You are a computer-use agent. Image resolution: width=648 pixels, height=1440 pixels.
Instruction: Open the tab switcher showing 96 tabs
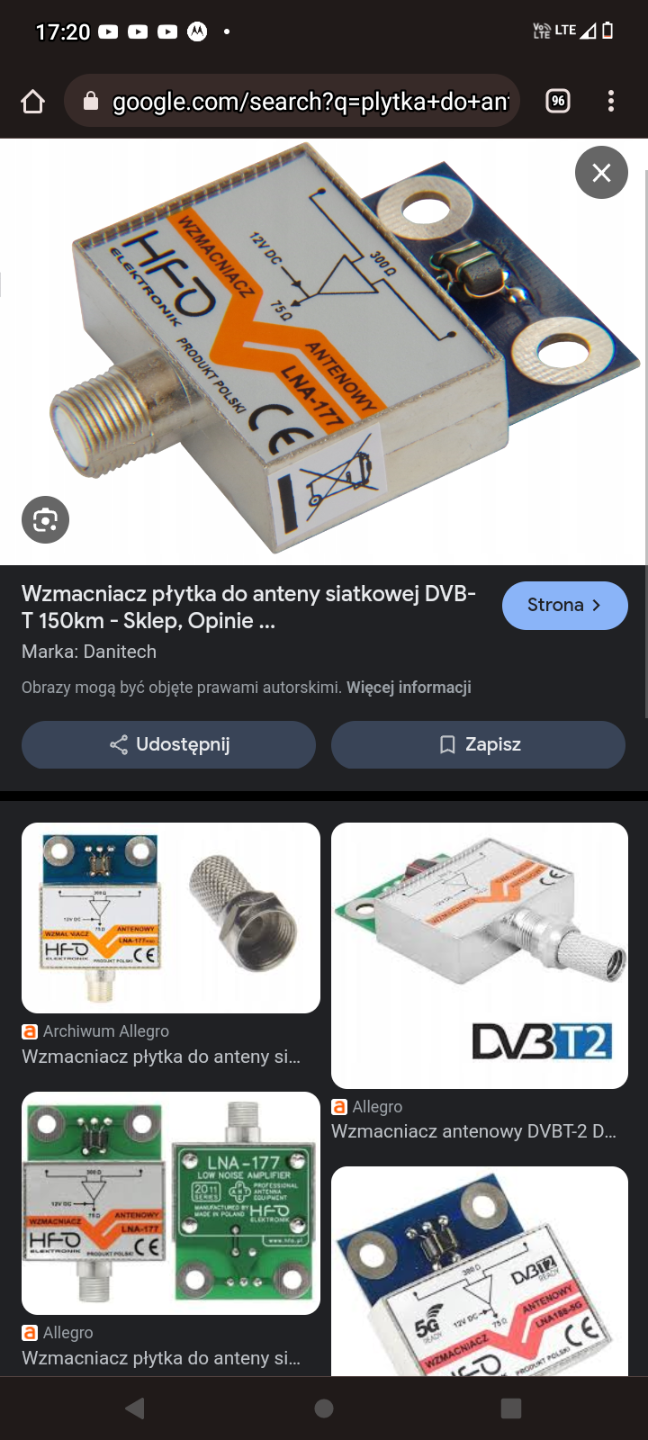pos(557,101)
